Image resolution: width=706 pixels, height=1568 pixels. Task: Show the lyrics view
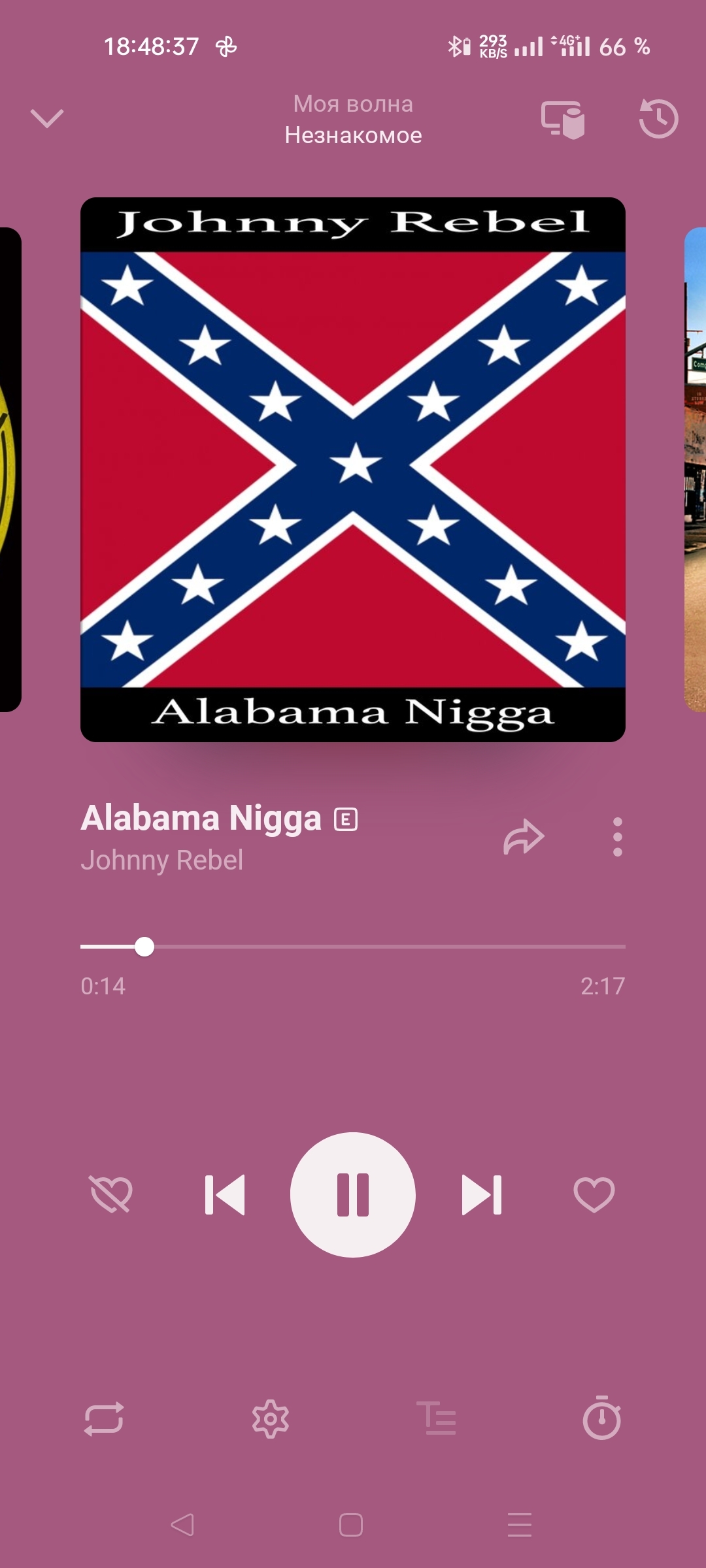(437, 1419)
